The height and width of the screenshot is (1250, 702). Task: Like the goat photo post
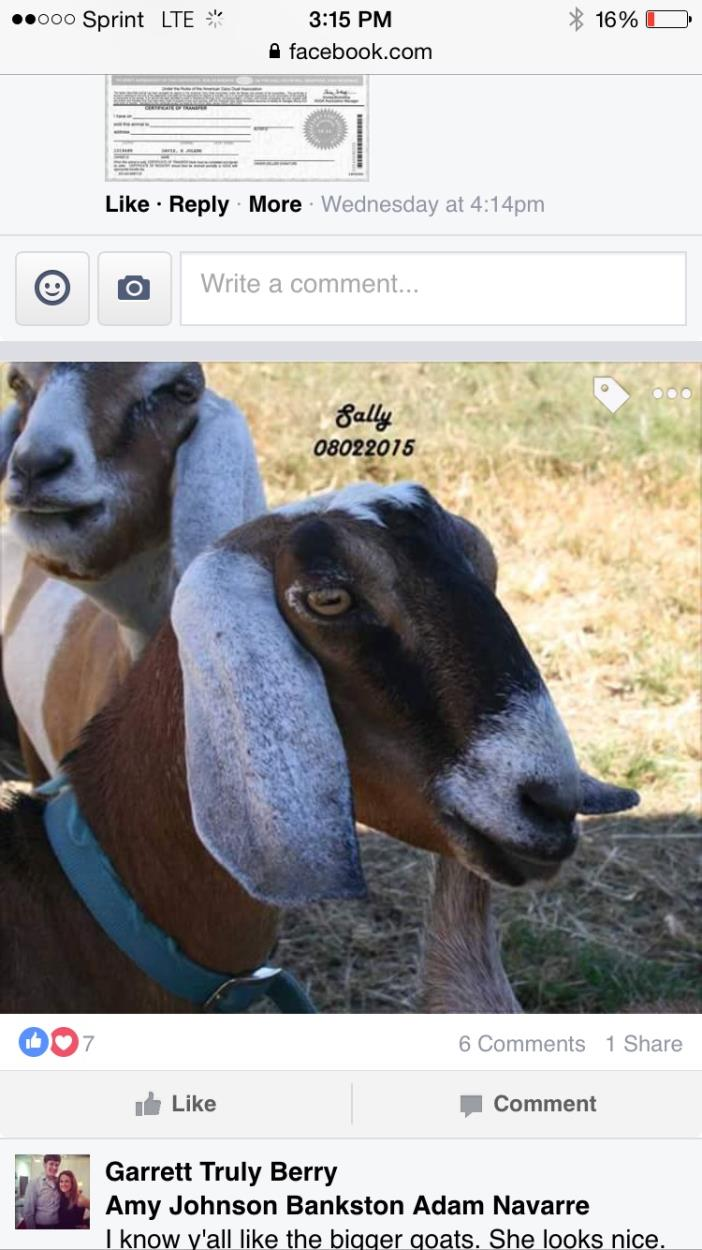[x=175, y=1103]
